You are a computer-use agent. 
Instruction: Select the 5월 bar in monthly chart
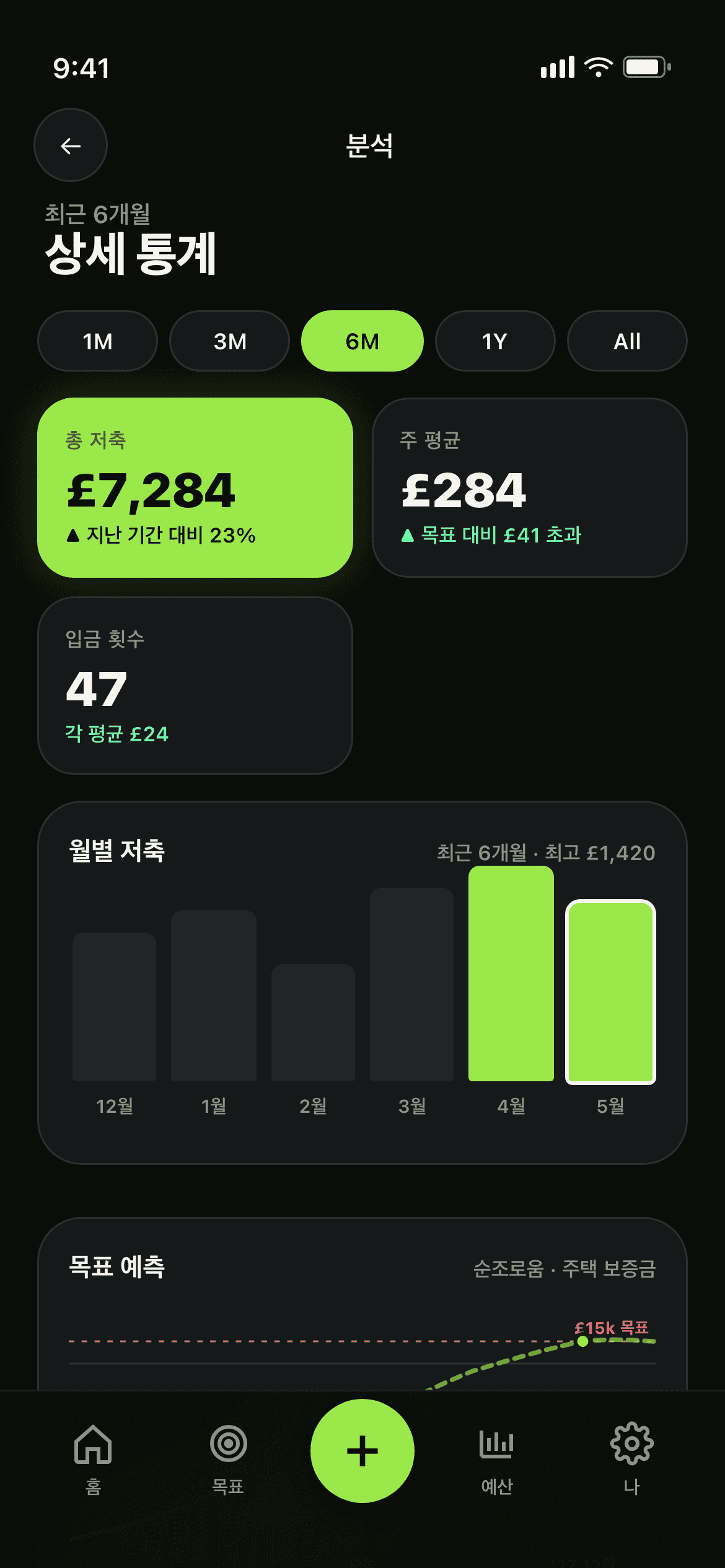pyautogui.click(x=610, y=992)
